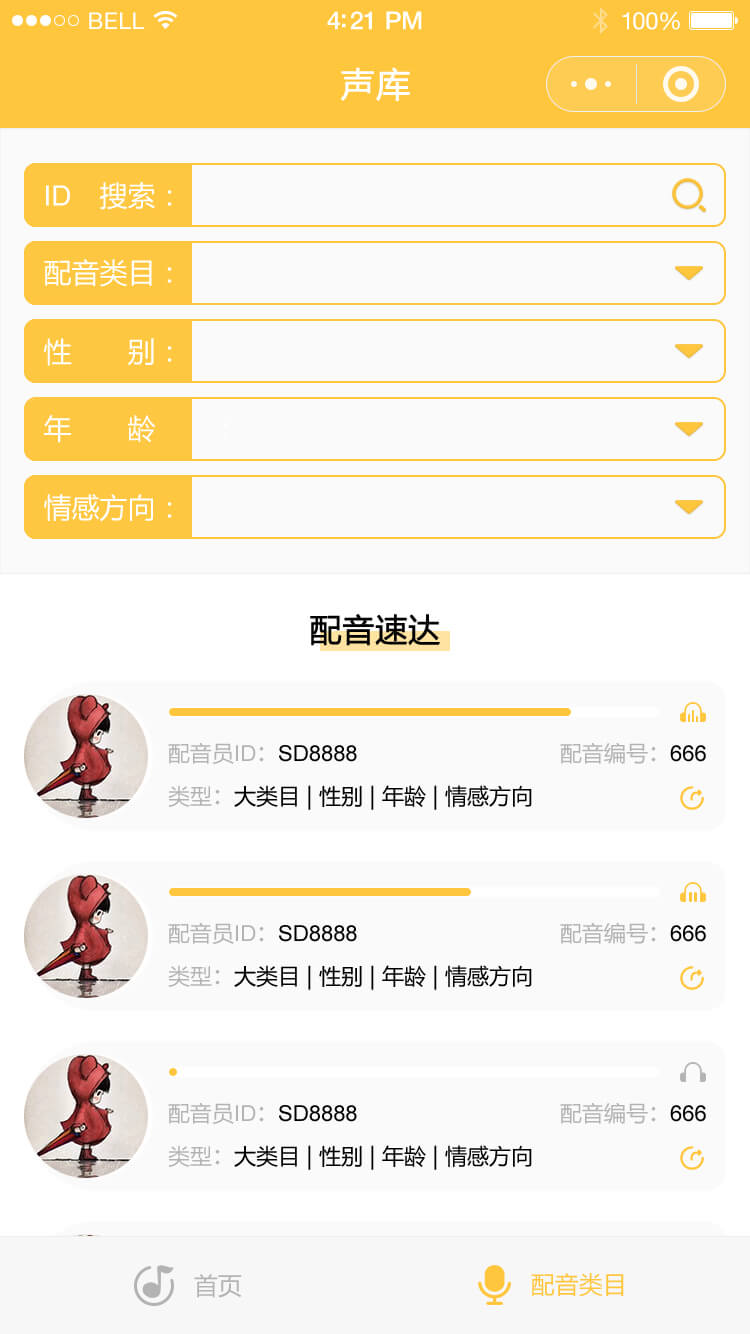
Task: Toggle the greyed headphone icon on third entry
Action: (x=693, y=1072)
